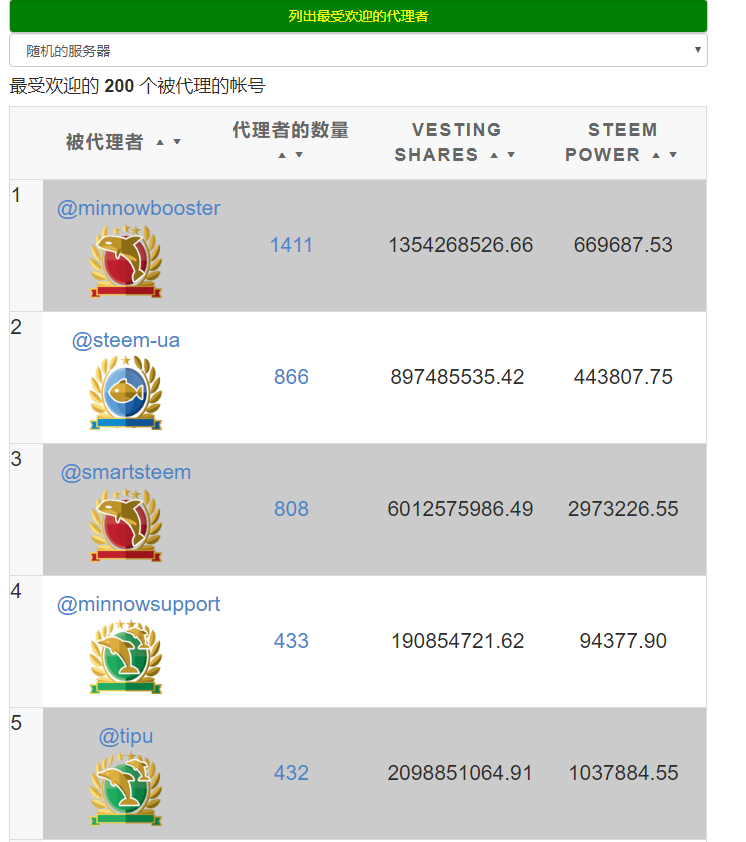
Task: View the 433 delegators of @minnowsupport
Action: [x=291, y=641]
